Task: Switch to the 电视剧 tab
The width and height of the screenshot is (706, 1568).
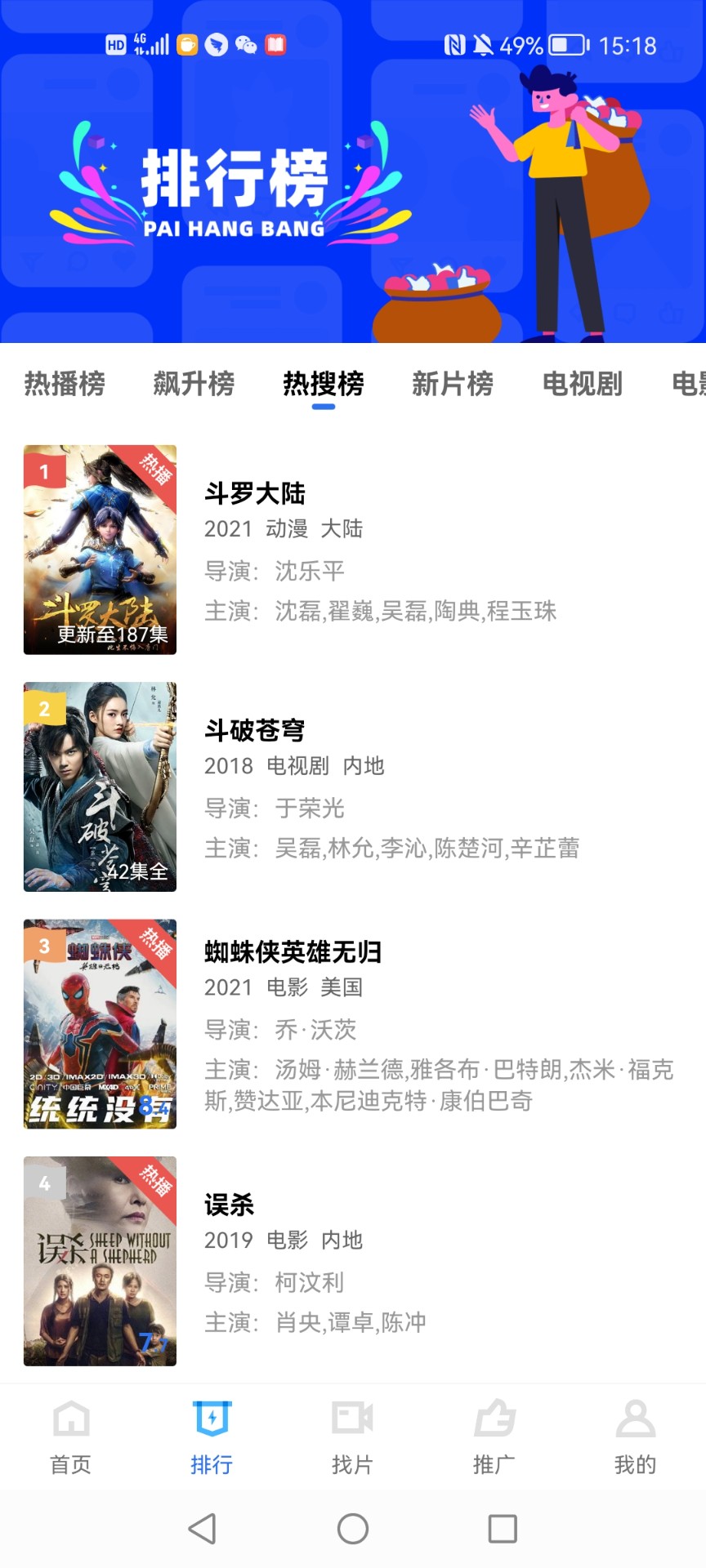Action: click(582, 383)
